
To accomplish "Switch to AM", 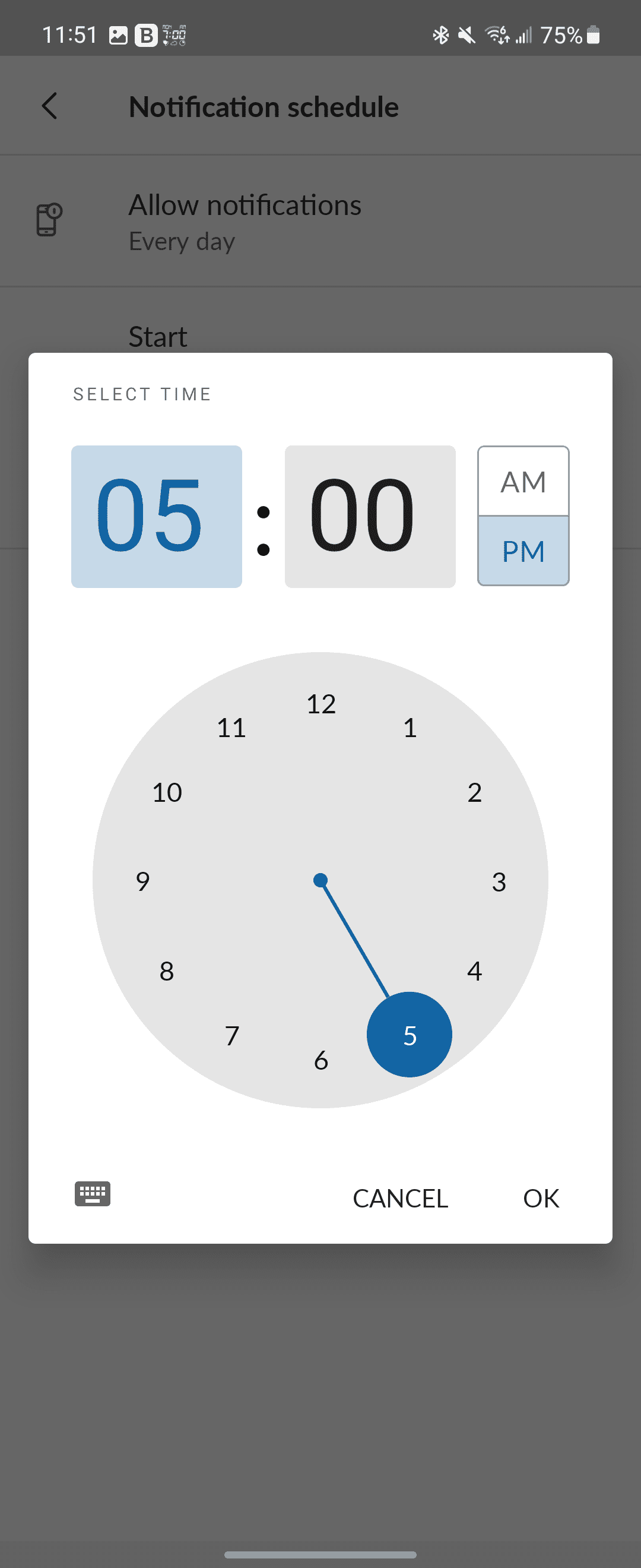I will tap(523, 482).
